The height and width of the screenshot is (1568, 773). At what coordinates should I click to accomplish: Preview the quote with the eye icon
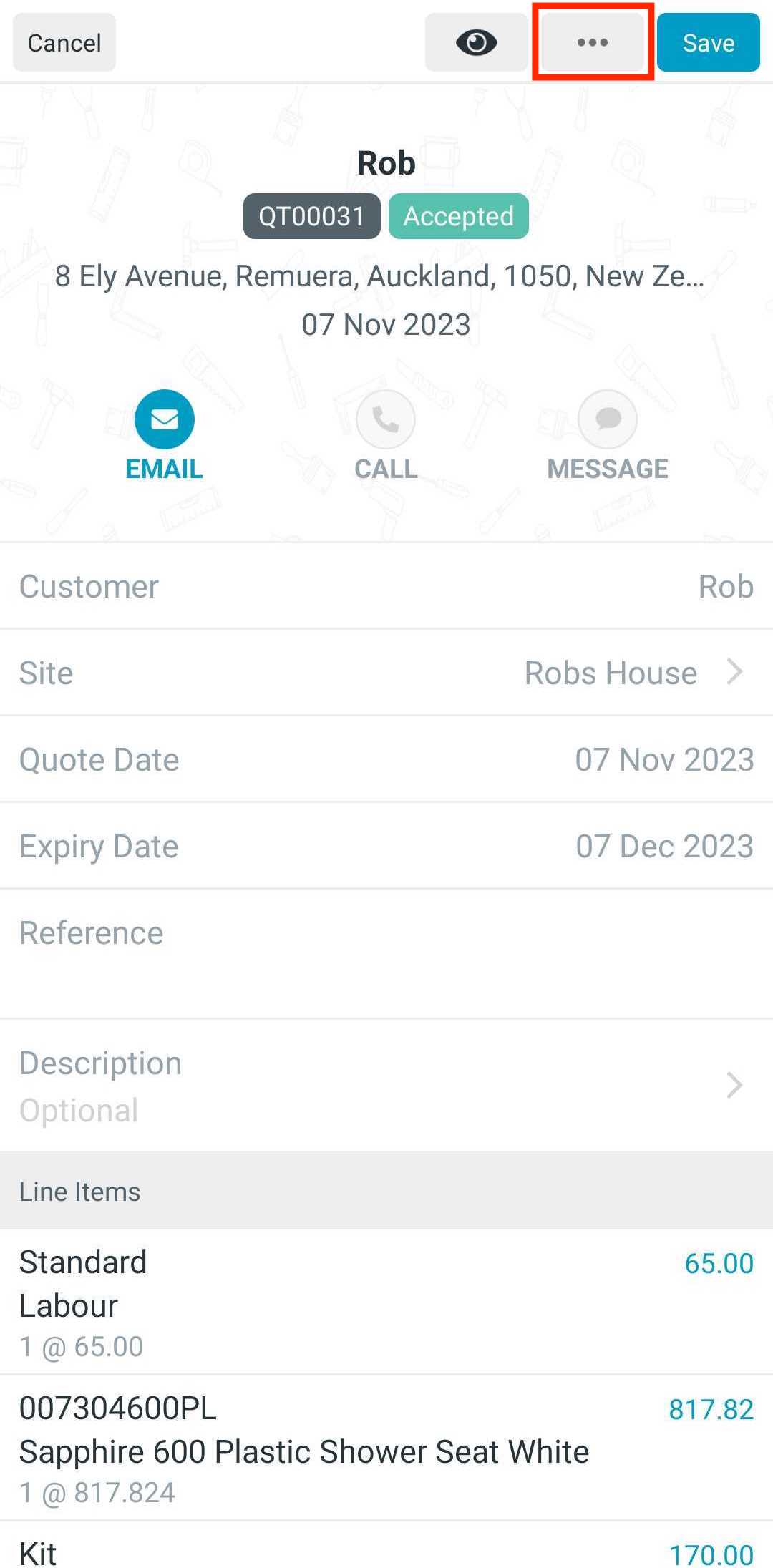[476, 43]
